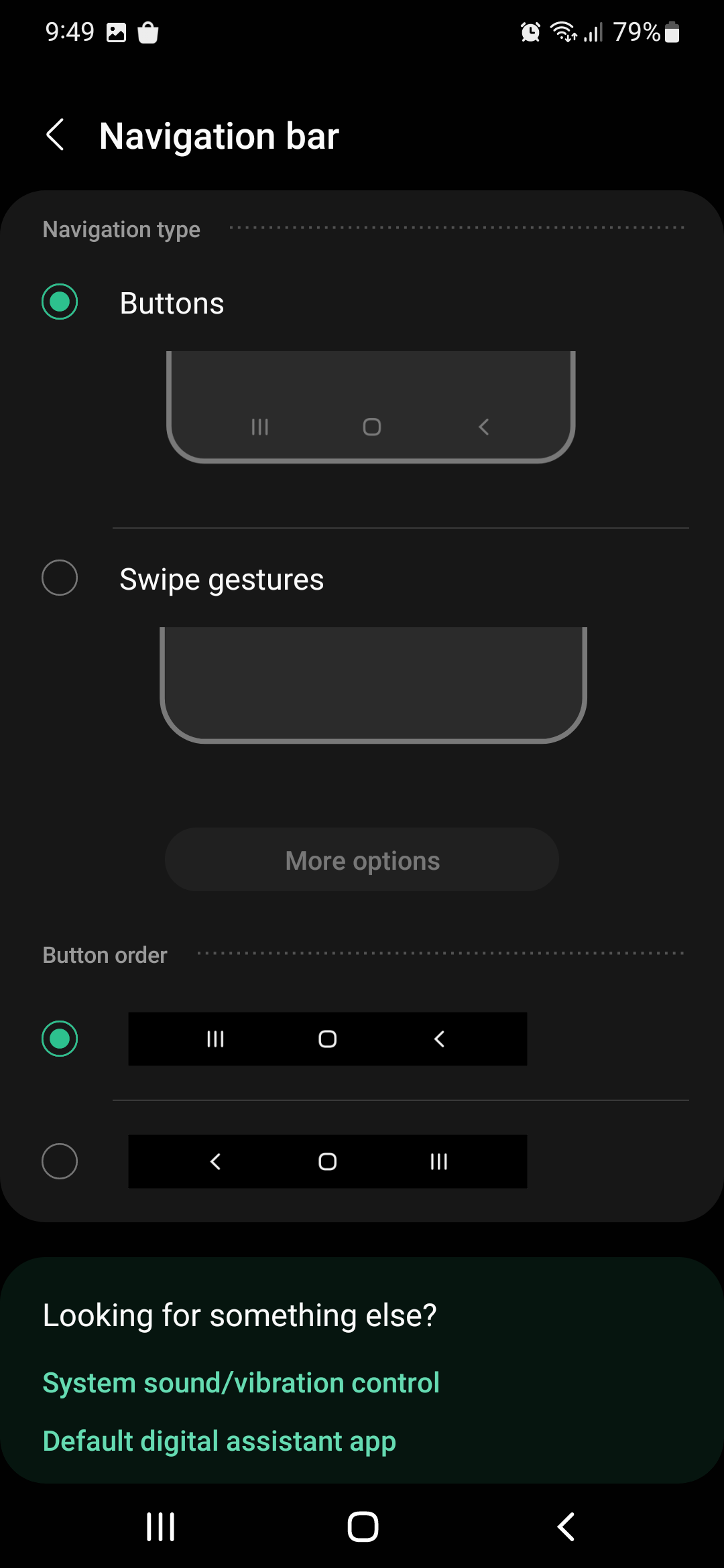Tap the system home button
The height and width of the screenshot is (1568, 724).
(x=363, y=1527)
